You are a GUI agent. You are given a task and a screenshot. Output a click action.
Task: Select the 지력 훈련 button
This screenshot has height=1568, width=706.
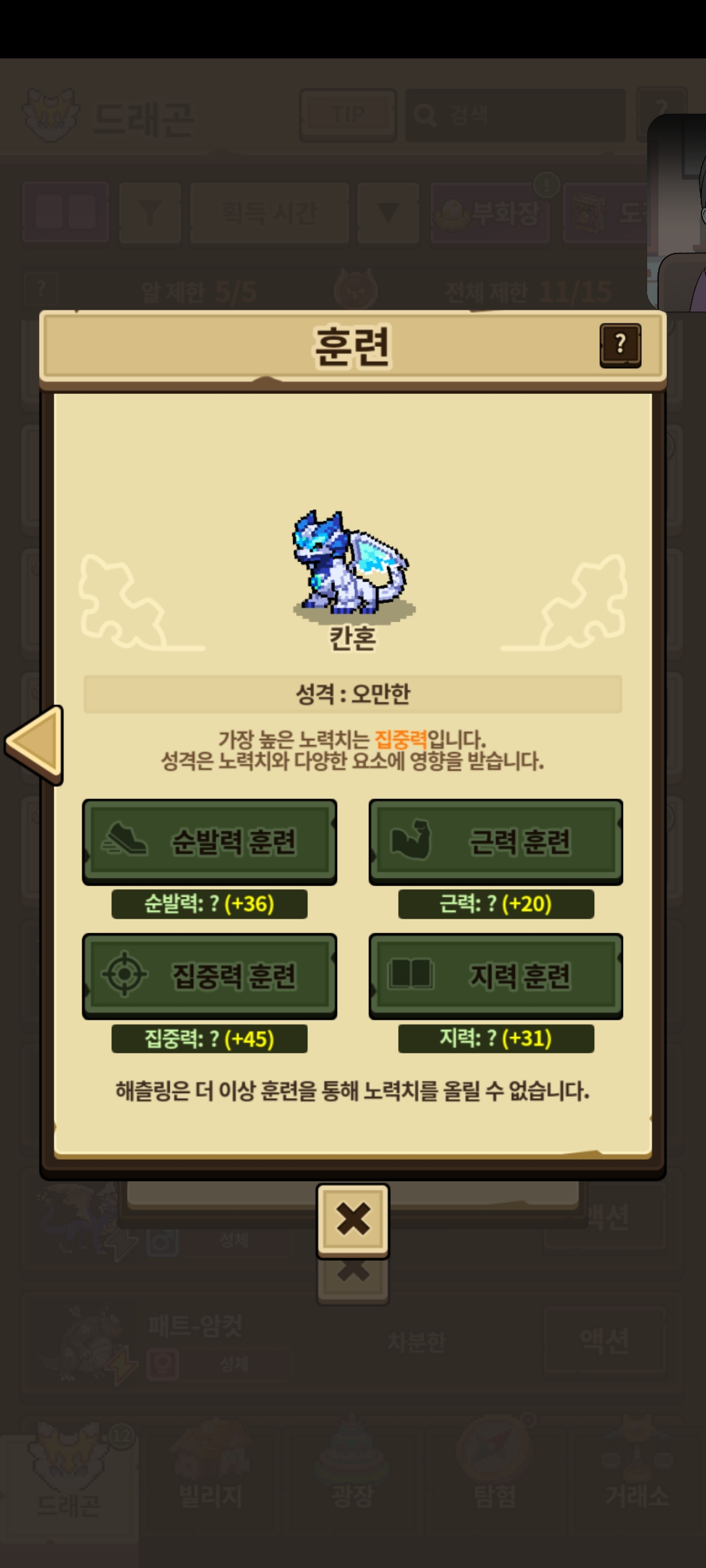click(496, 976)
